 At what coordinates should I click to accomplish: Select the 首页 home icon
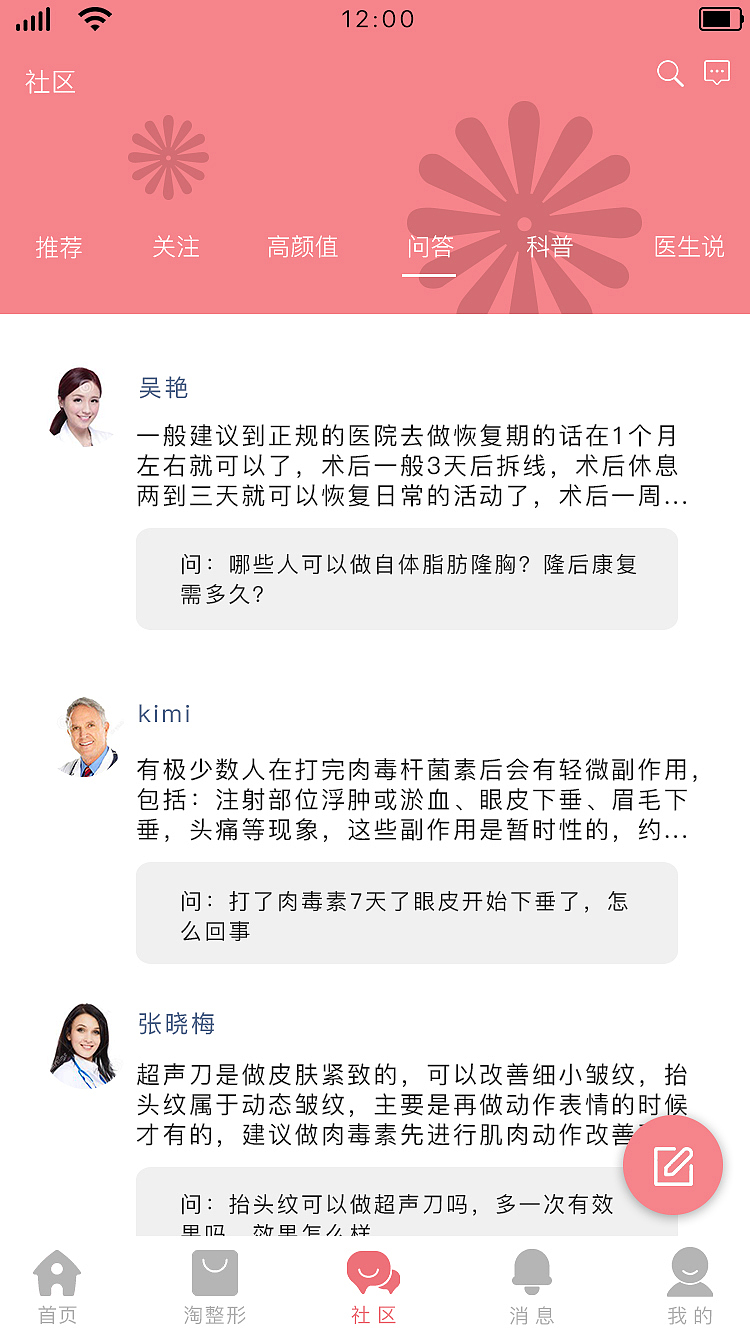pyautogui.click(x=57, y=1277)
